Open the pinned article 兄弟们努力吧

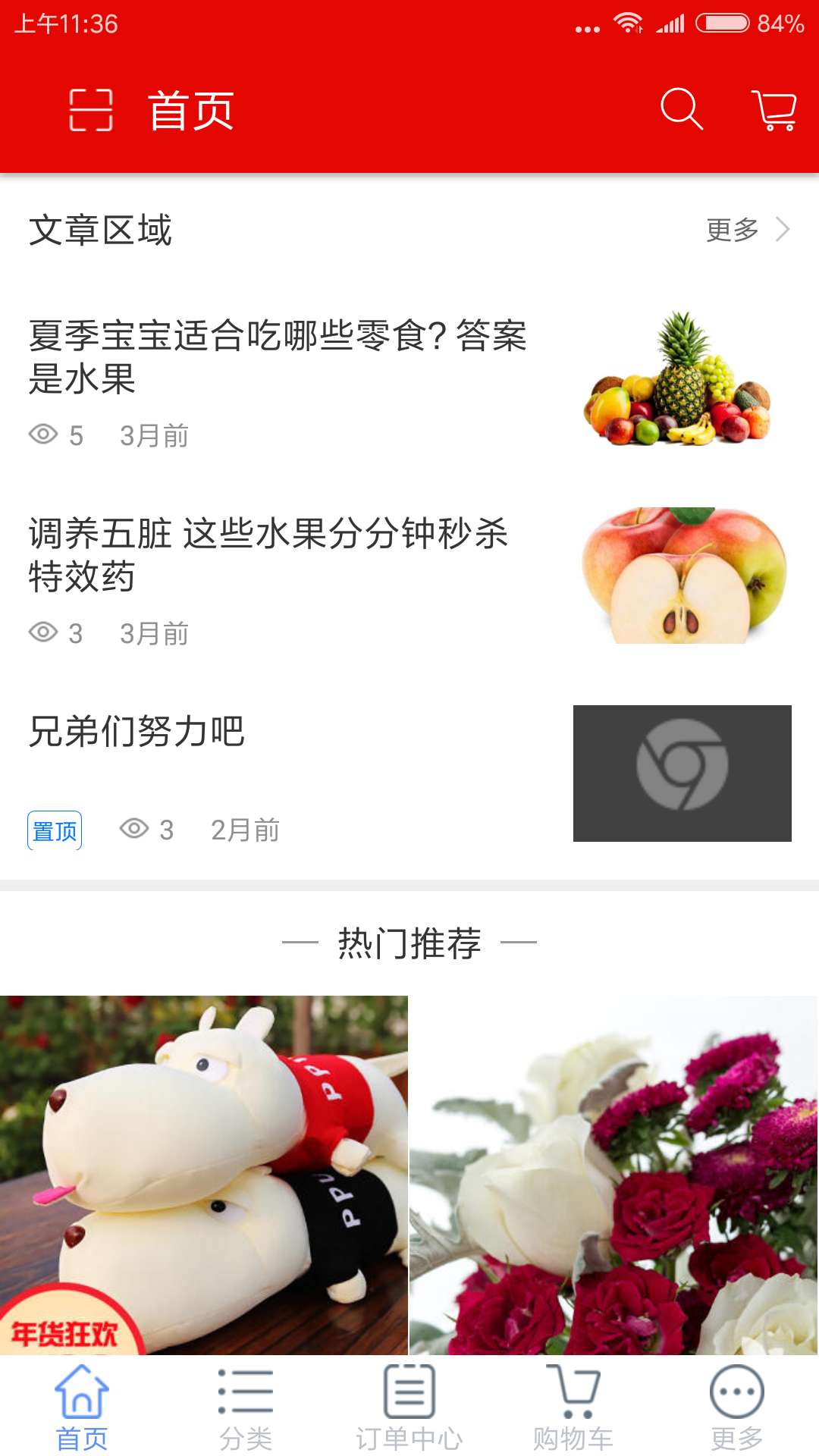tap(136, 732)
